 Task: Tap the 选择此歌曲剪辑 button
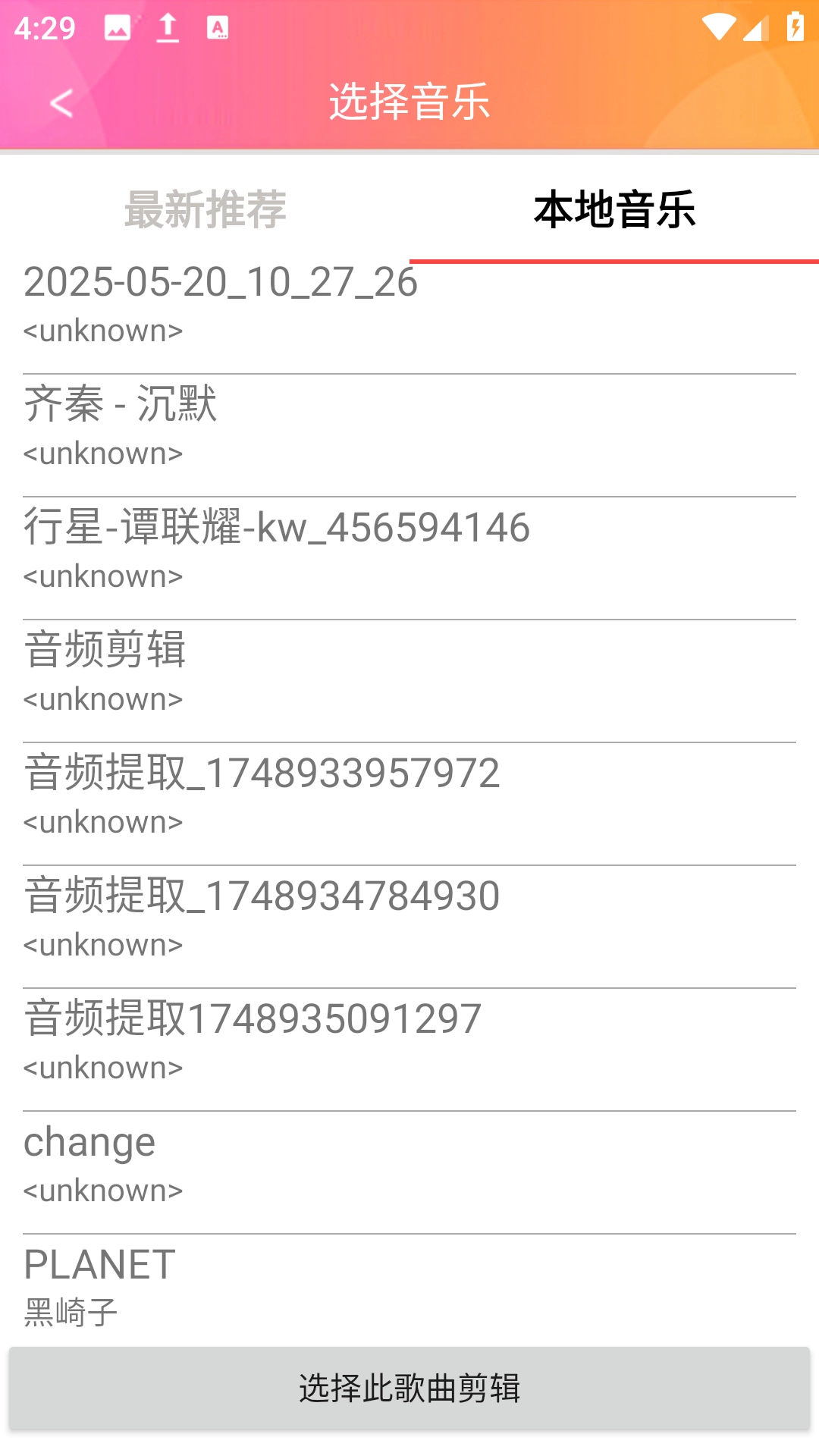pos(409,1388)
